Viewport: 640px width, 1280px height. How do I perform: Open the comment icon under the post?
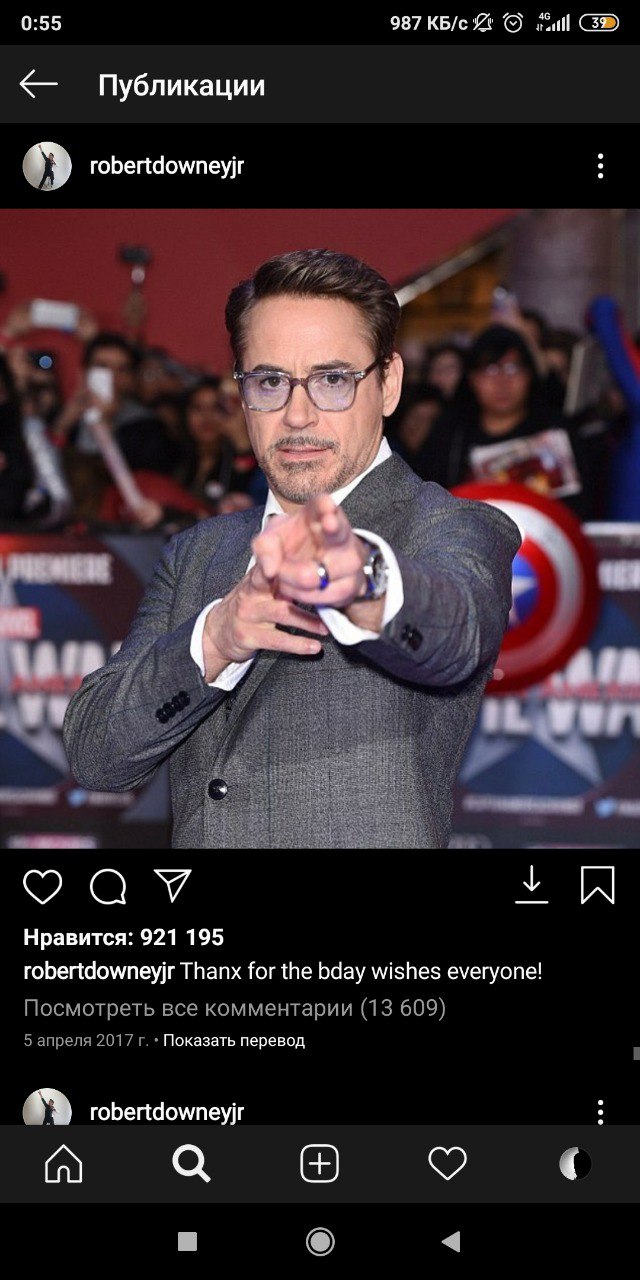click(108, 886)
